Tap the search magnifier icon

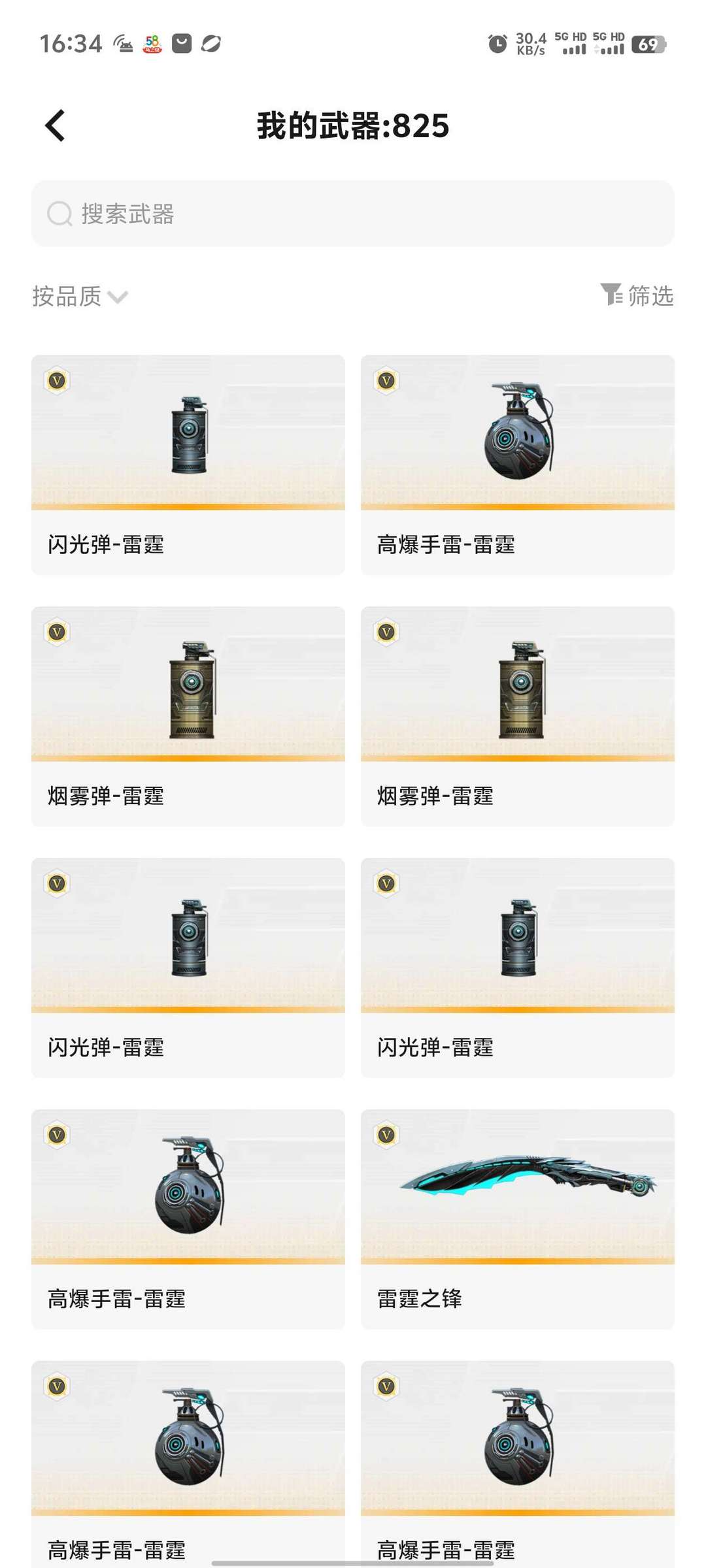point(59,213)
